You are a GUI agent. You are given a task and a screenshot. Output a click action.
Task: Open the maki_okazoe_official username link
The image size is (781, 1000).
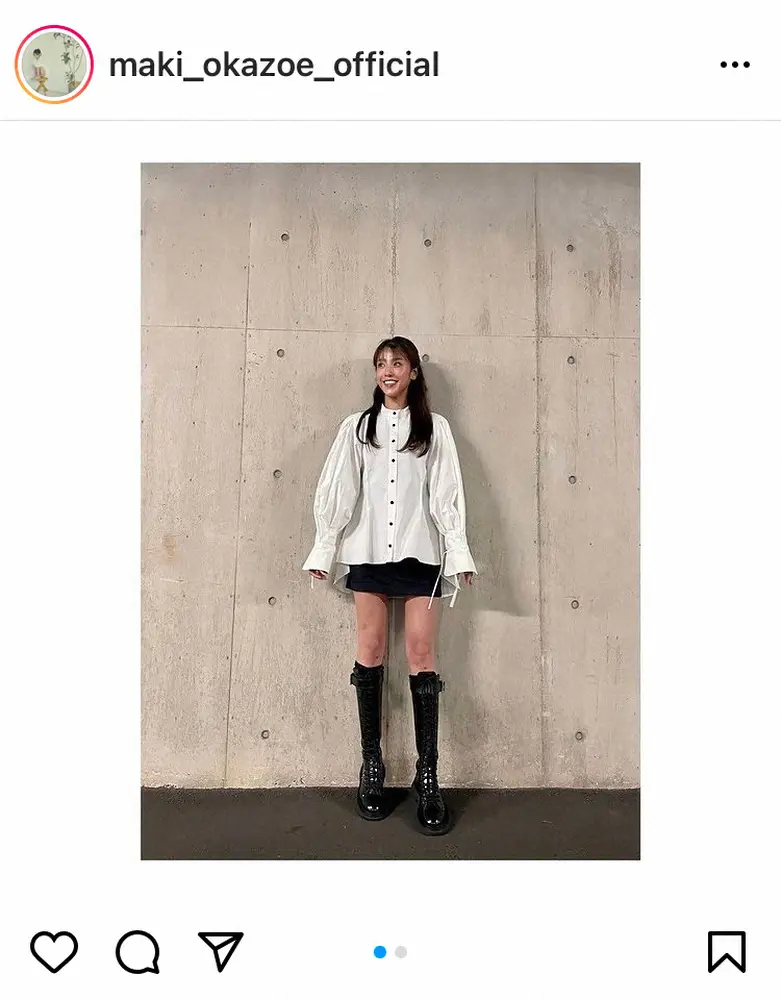coord(274,65)
